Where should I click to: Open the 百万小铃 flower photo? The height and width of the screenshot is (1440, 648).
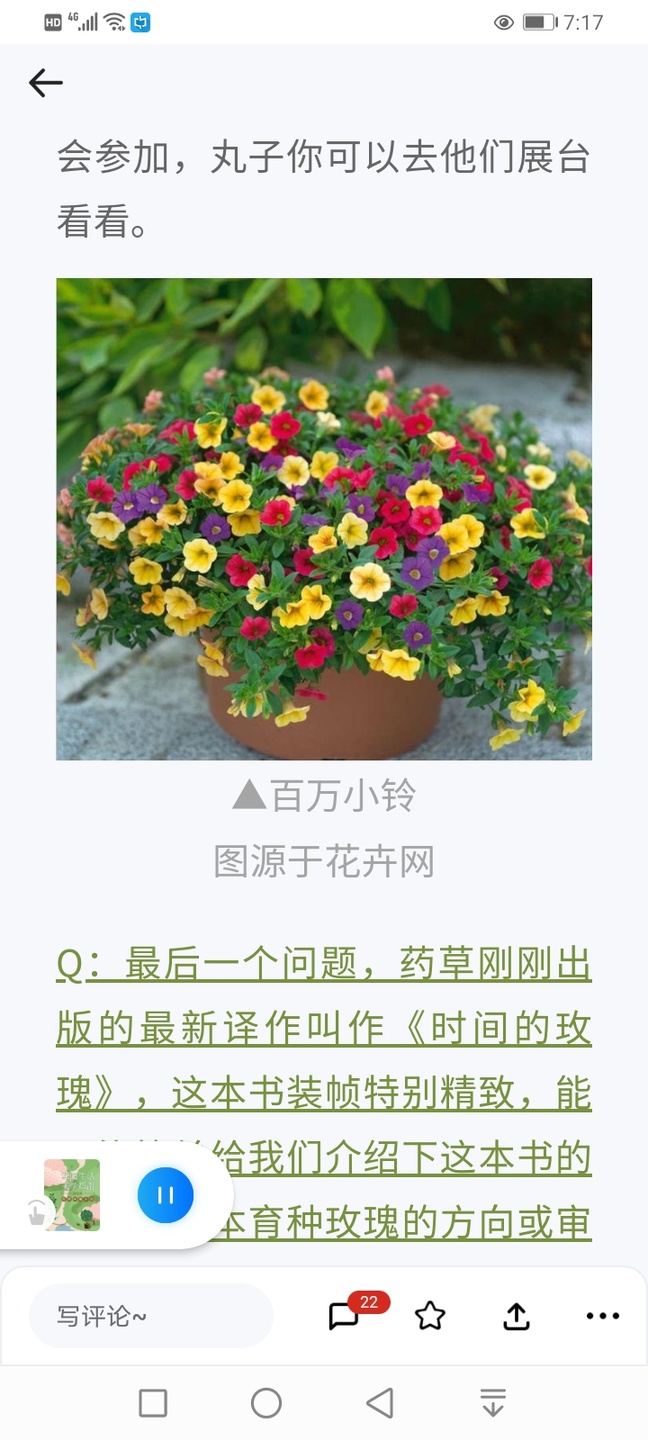point(324,519)
